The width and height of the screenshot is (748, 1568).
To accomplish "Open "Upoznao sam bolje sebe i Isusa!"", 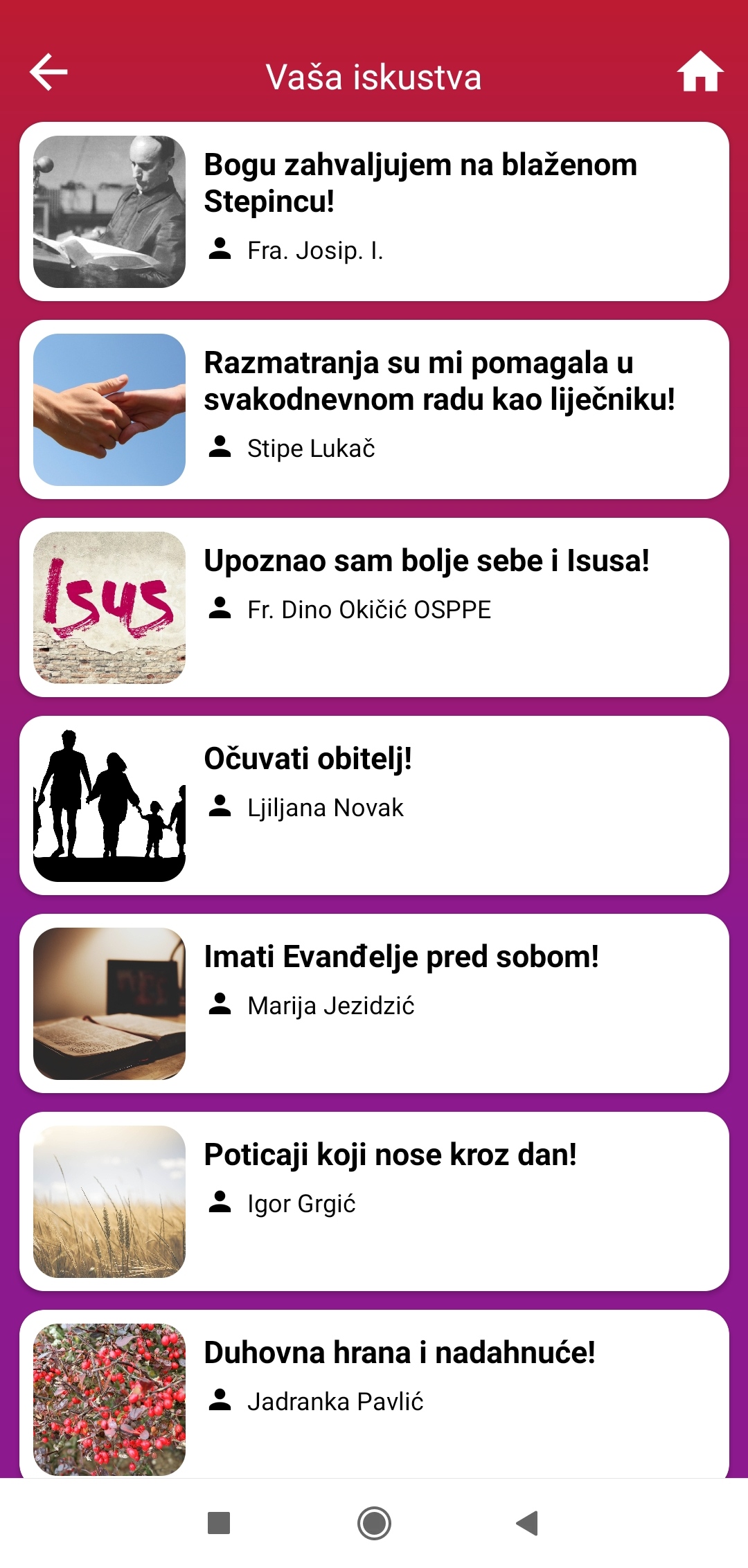I will pos(374,608).
